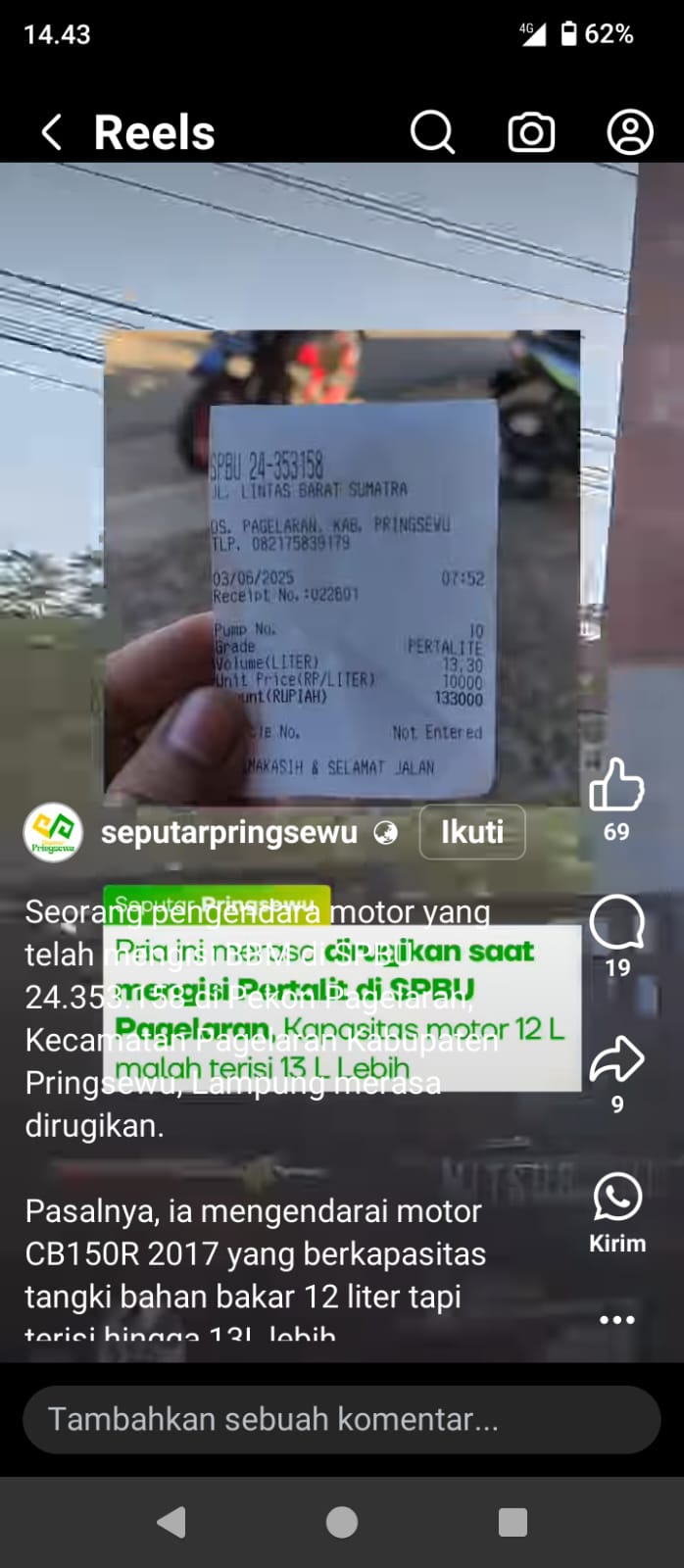Send reel via WhatsApp Kirim
The width and height of the screenshot is (684, 1568).
click(616, 1199)
